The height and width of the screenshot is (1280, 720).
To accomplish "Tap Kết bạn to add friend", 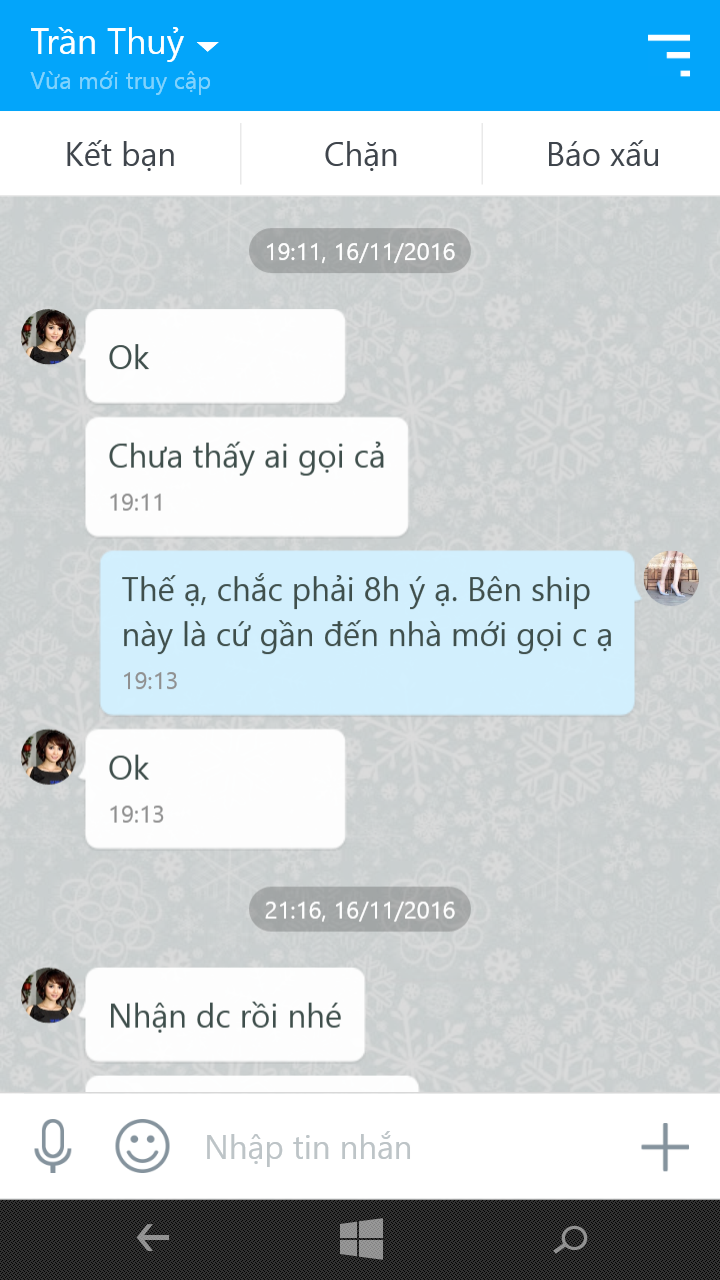I will (120, 155).
